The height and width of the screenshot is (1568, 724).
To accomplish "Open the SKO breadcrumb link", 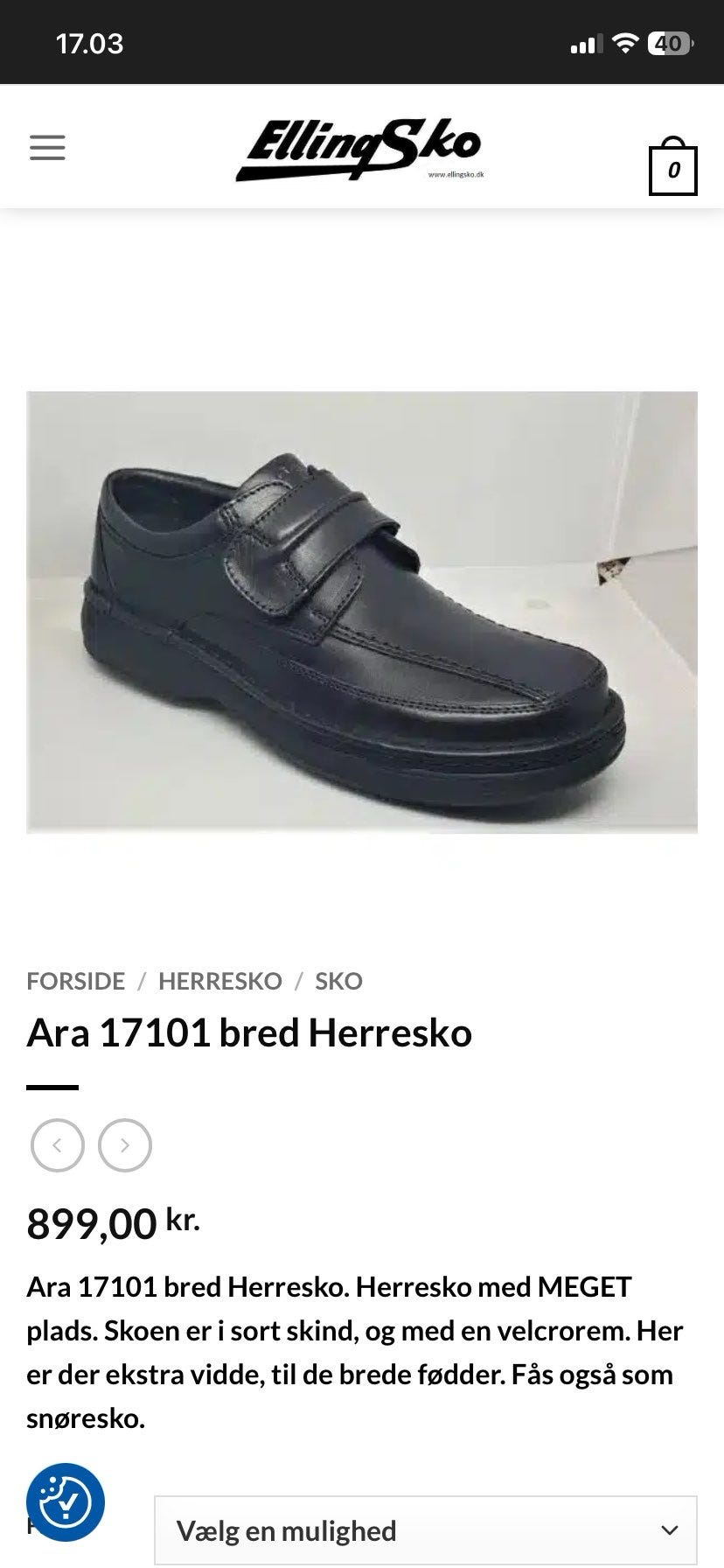I will point(338,981).
